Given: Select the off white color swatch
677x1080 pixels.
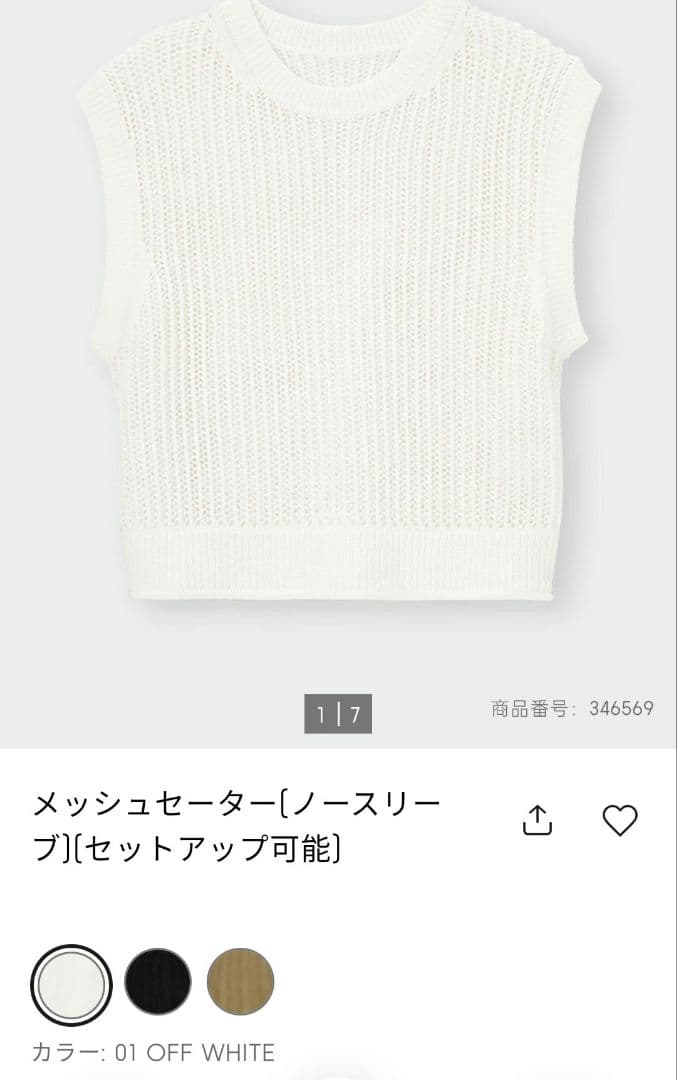Looking at the screenshot, I should 72,985.
